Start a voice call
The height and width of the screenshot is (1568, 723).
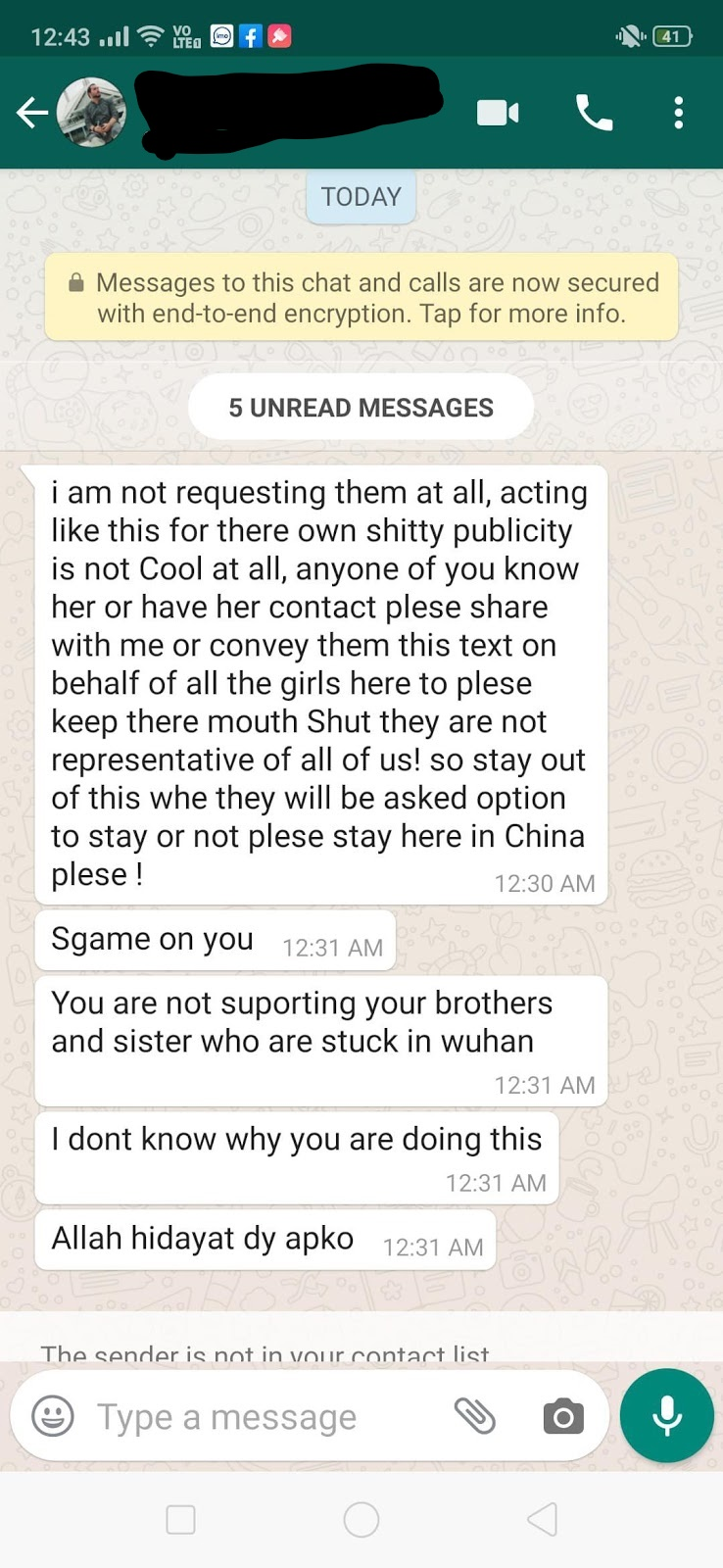[594, 114]
